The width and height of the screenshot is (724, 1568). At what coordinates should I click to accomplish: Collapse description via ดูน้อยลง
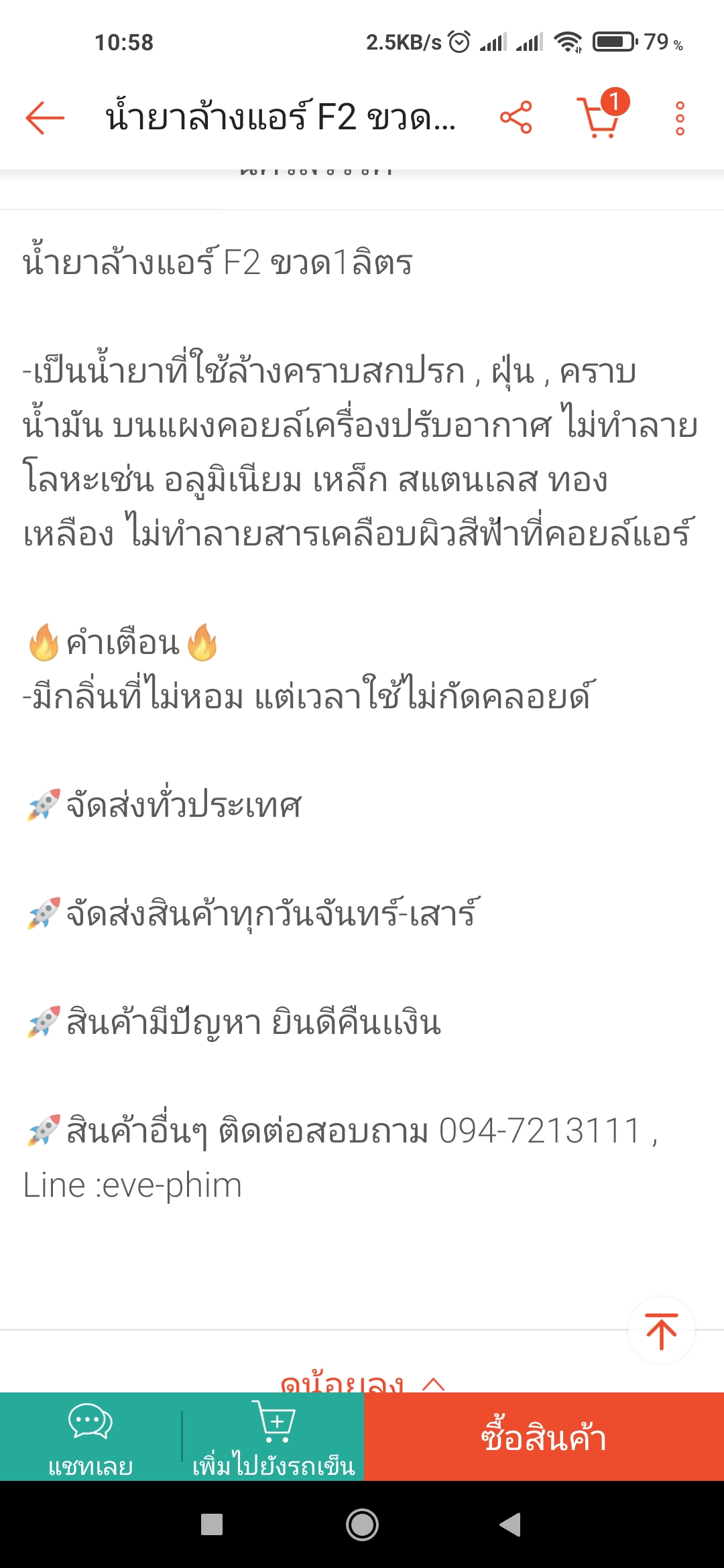coord(362,1380)
